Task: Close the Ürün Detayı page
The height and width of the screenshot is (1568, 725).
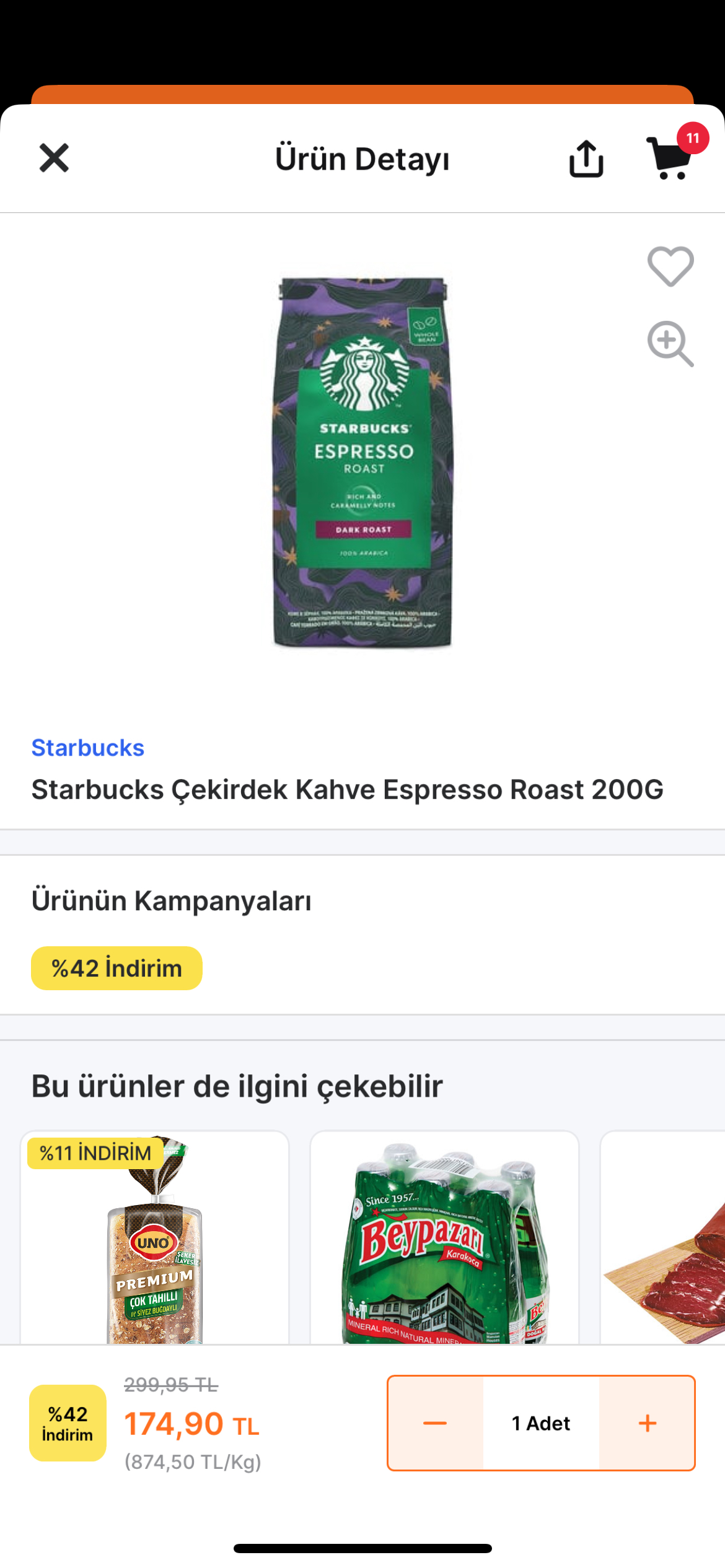Action: (x=54, y=158)
